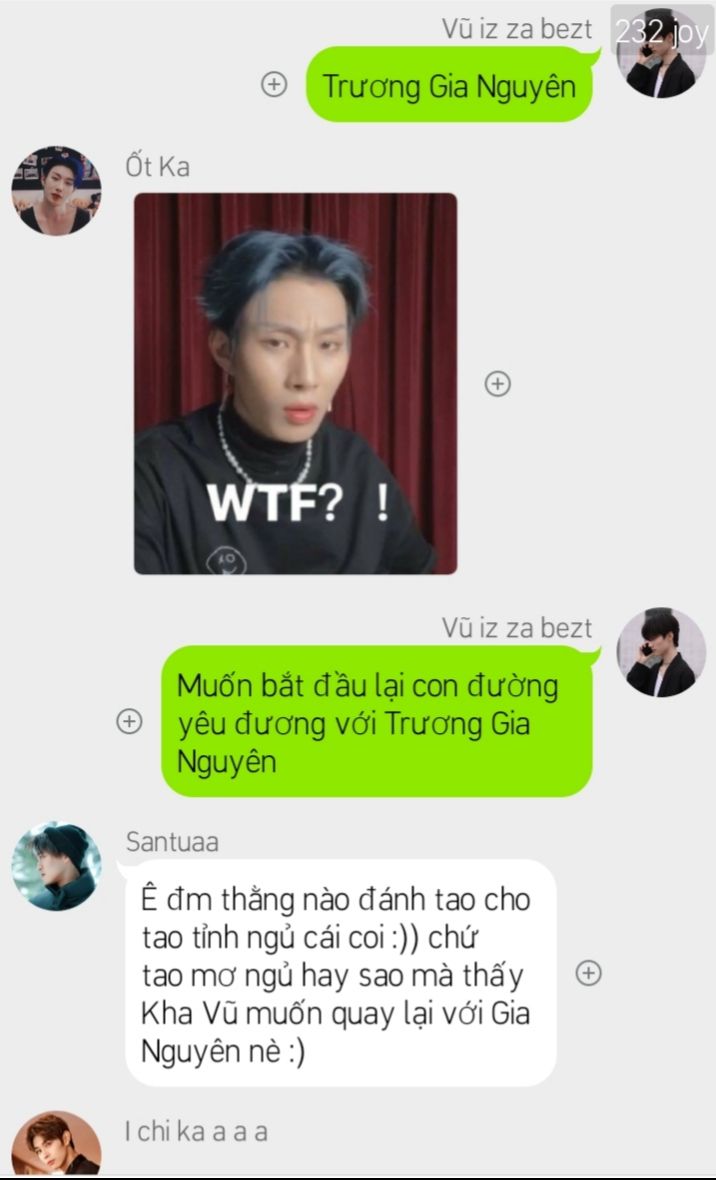
Task: Tap the plus icon beside Santuaa's message
Action: tap(589, 973)
